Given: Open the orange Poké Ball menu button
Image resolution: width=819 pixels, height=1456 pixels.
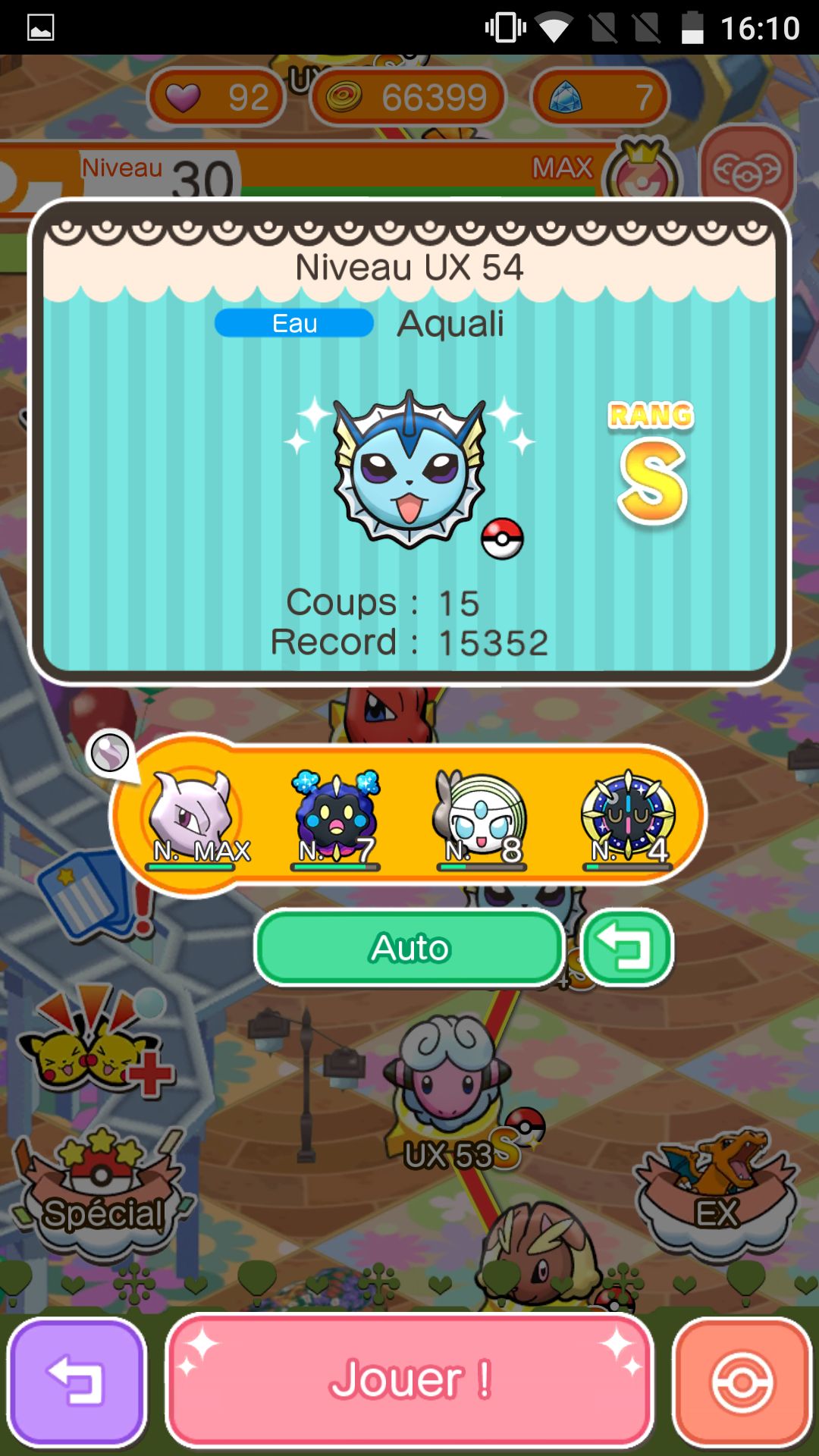Looking at the screenshot, I should (742, 1381).
